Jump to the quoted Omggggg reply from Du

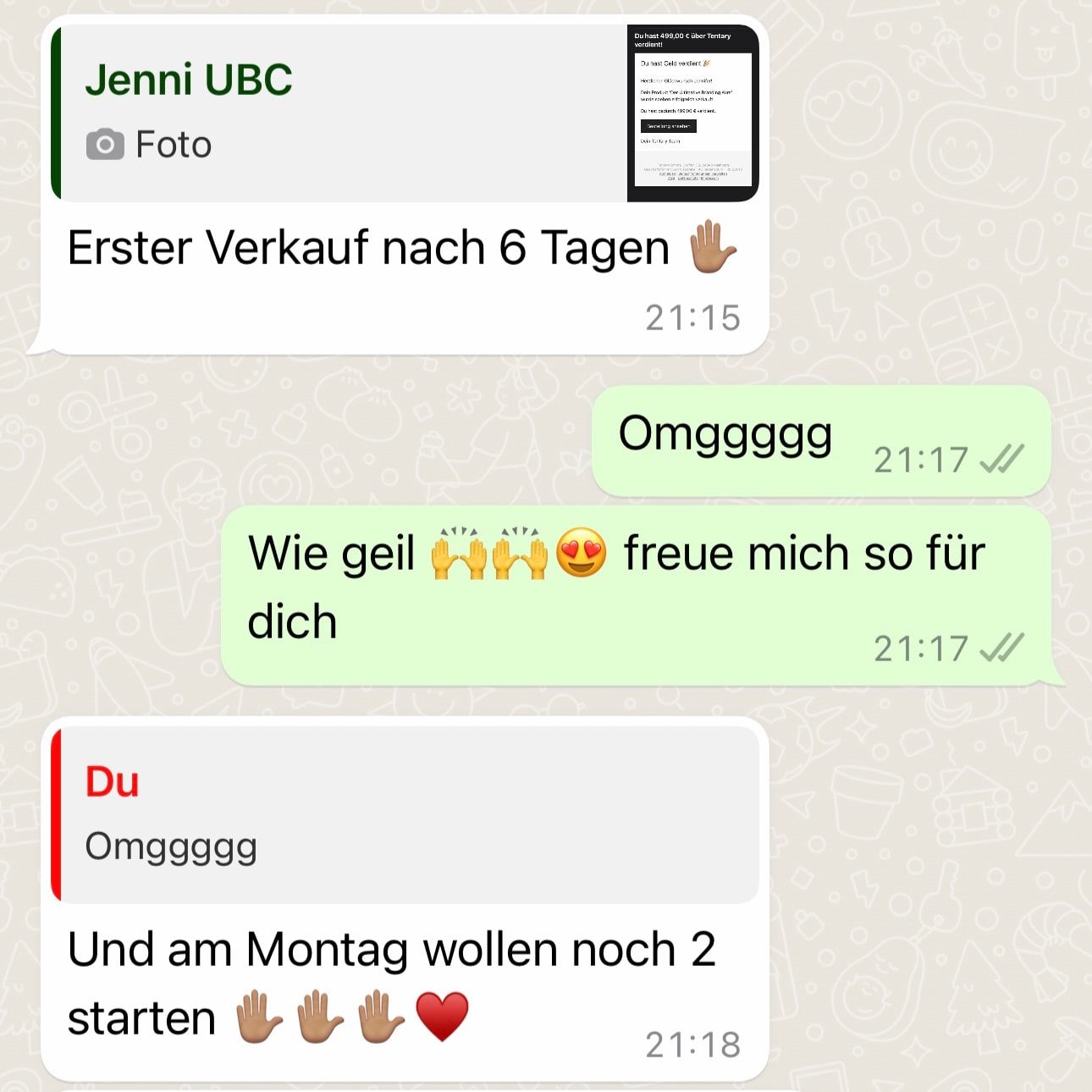pyautogui.click(x=405, y=813)
